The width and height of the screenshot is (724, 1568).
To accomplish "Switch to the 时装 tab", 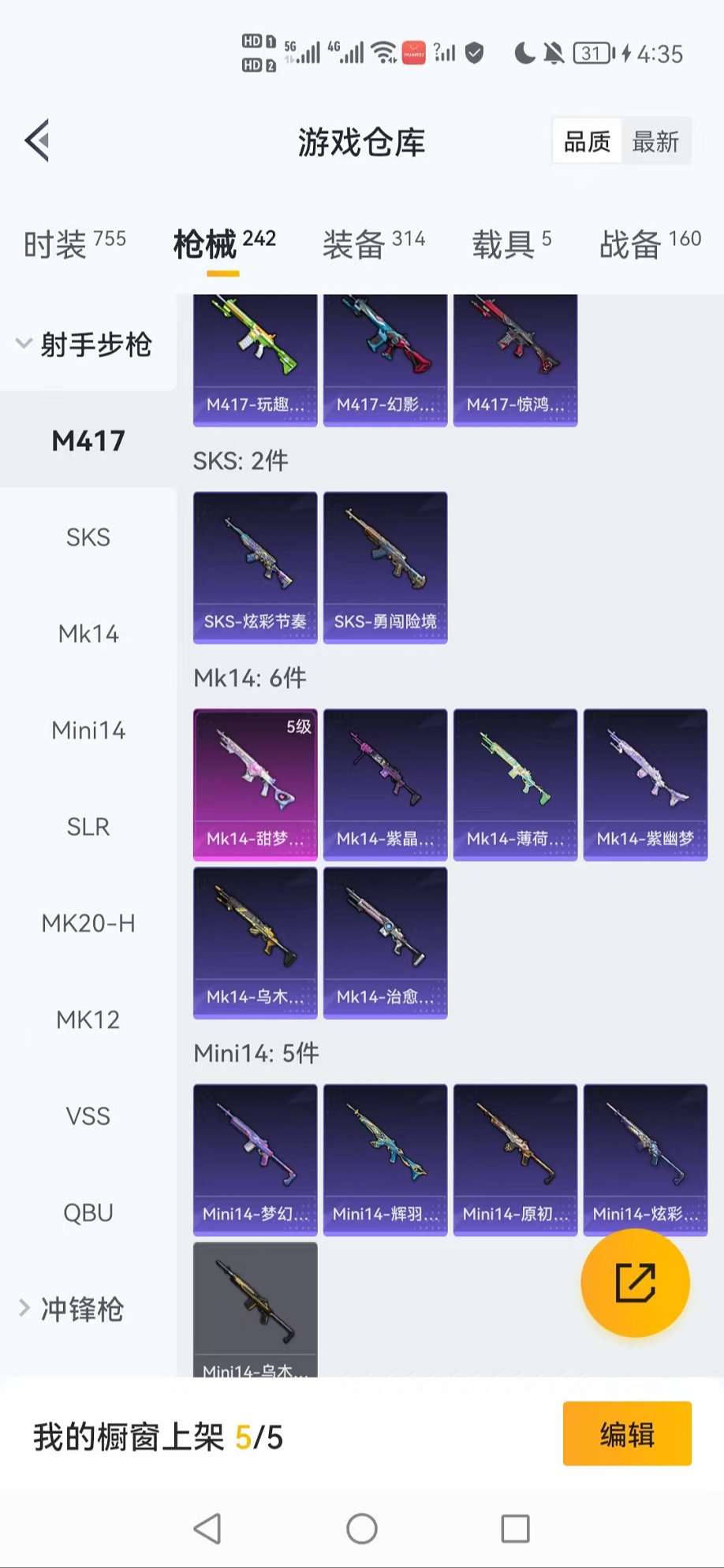I will pos(74,244).
